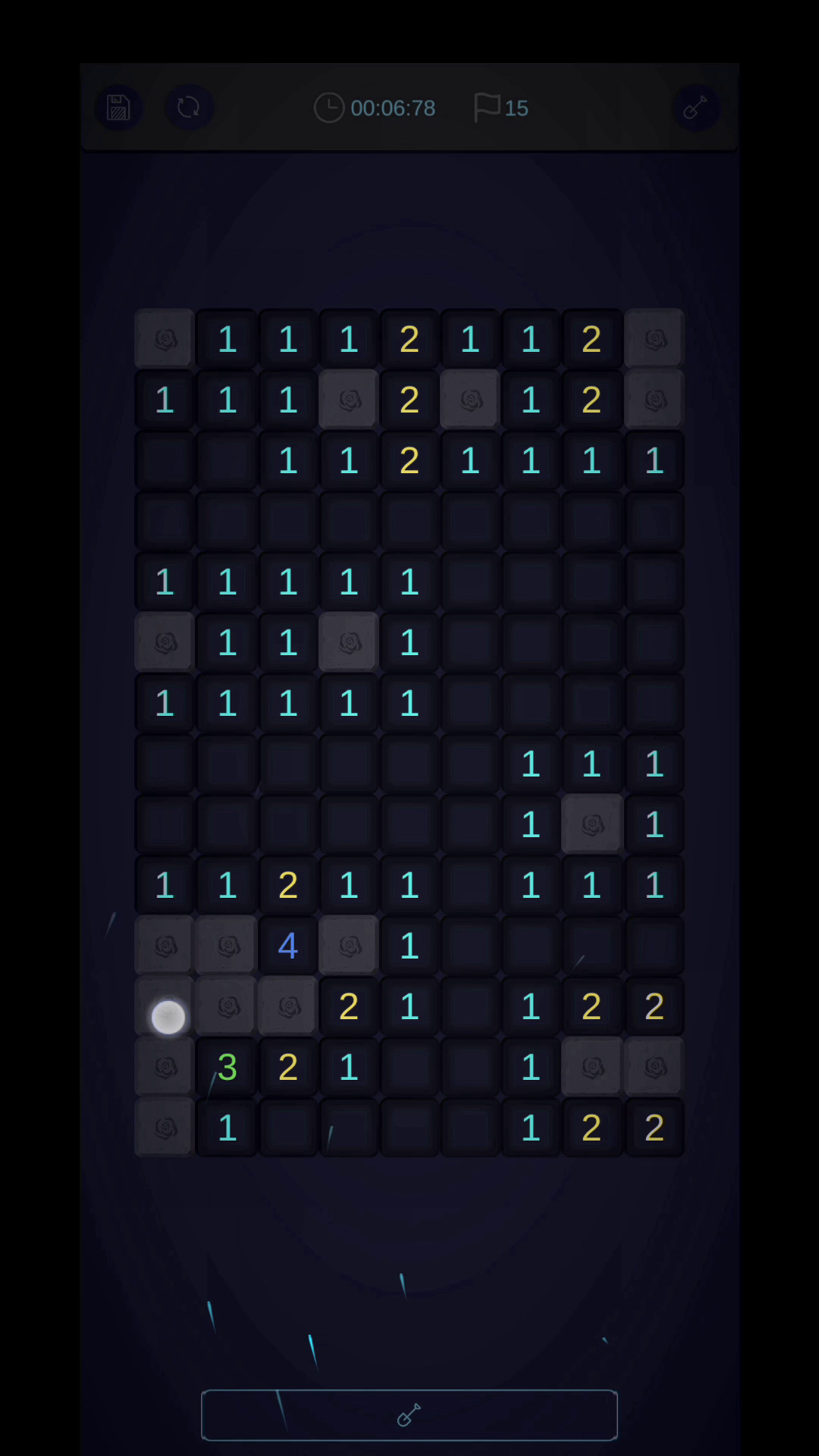Screen dimensions: 819x1456
Task: Reveal the covered tile left of the green 3
Action: coord(165,1067)
